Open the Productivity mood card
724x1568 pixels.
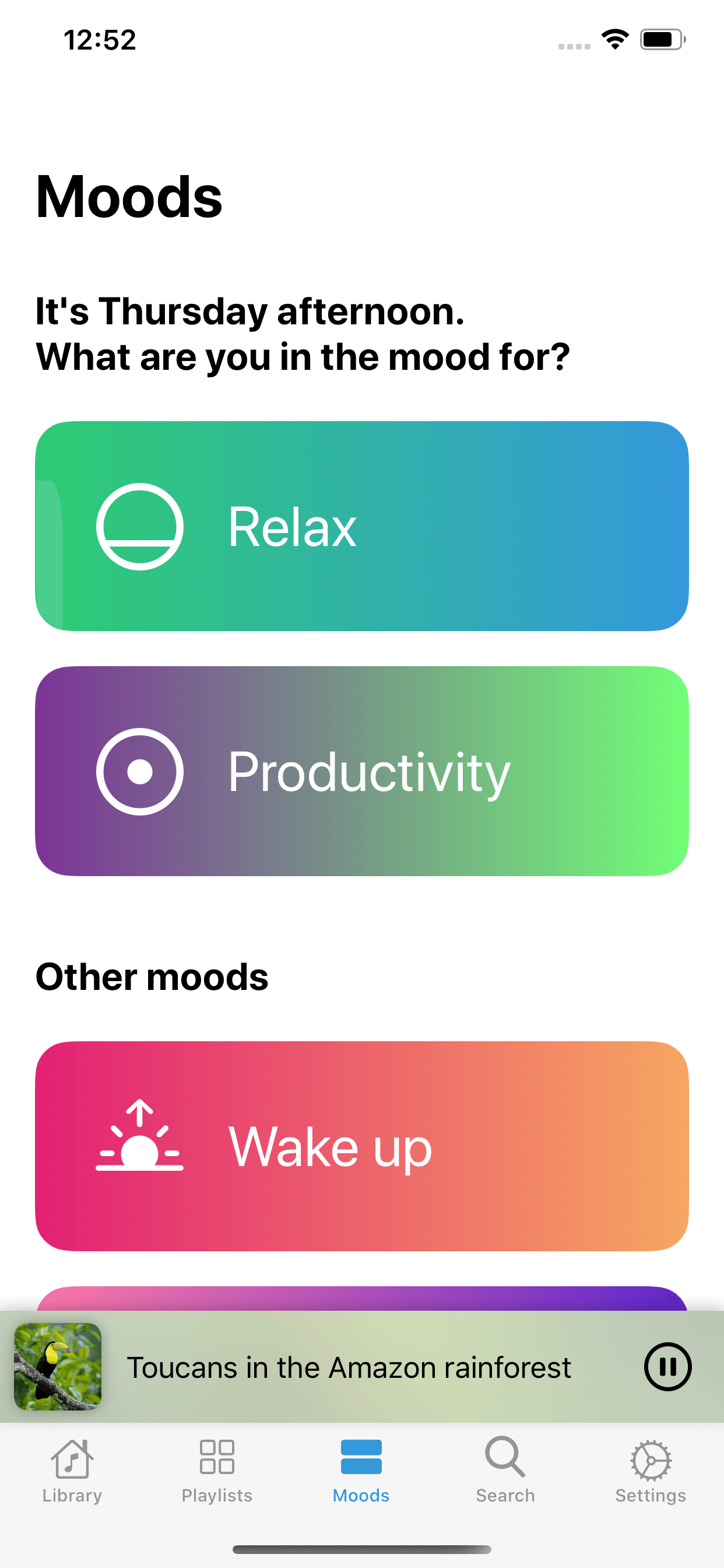pyautogui.click(x=361, y=771)
